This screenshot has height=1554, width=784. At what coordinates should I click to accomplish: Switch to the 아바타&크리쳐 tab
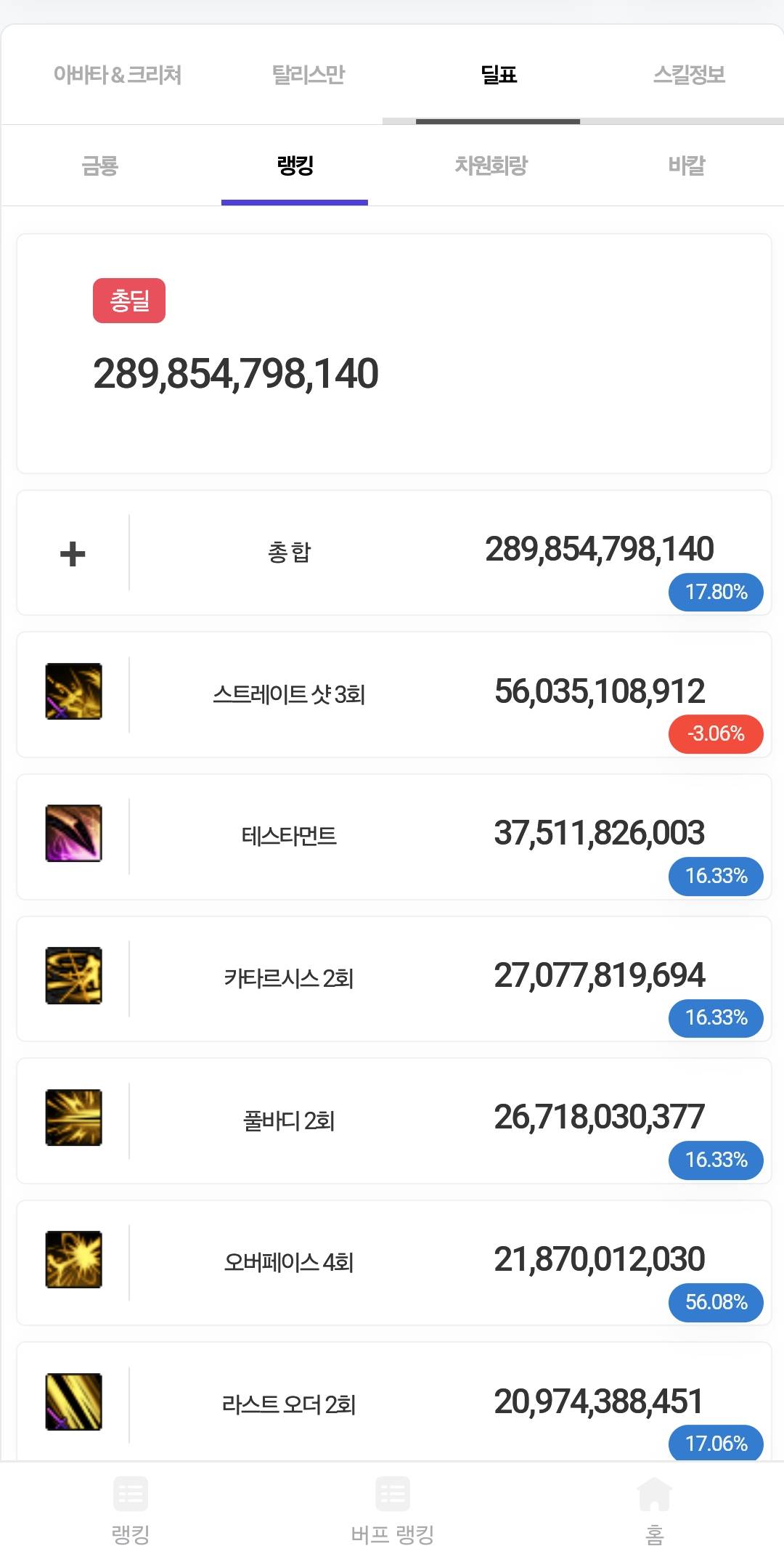point(118,75)
